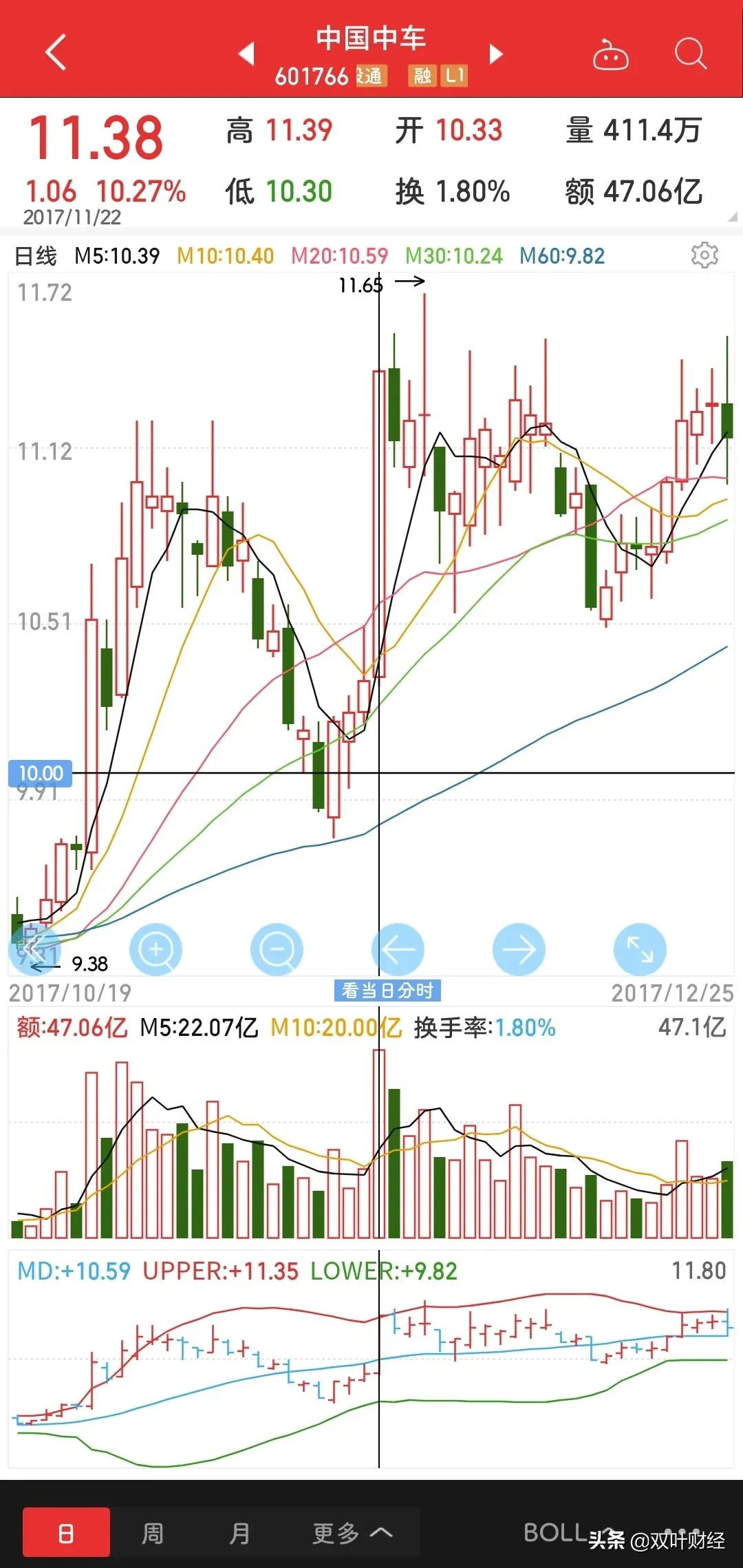This screenshot has width=743, height=1568.
Task: Switch to the 周 weekly chart
Action: coord(153,1532)
